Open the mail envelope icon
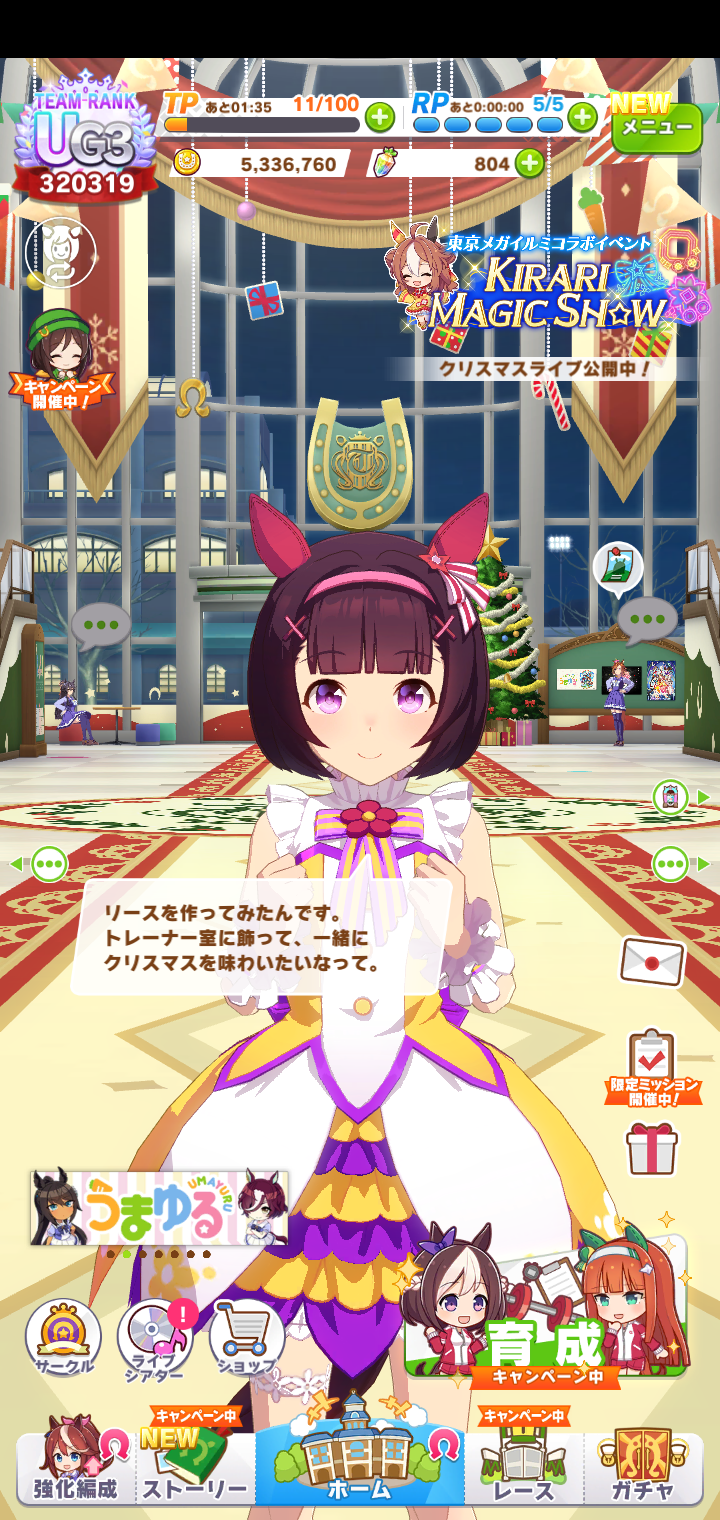Screen dimensions: 720x1520 pyautogui.click(x=652, y=962)
